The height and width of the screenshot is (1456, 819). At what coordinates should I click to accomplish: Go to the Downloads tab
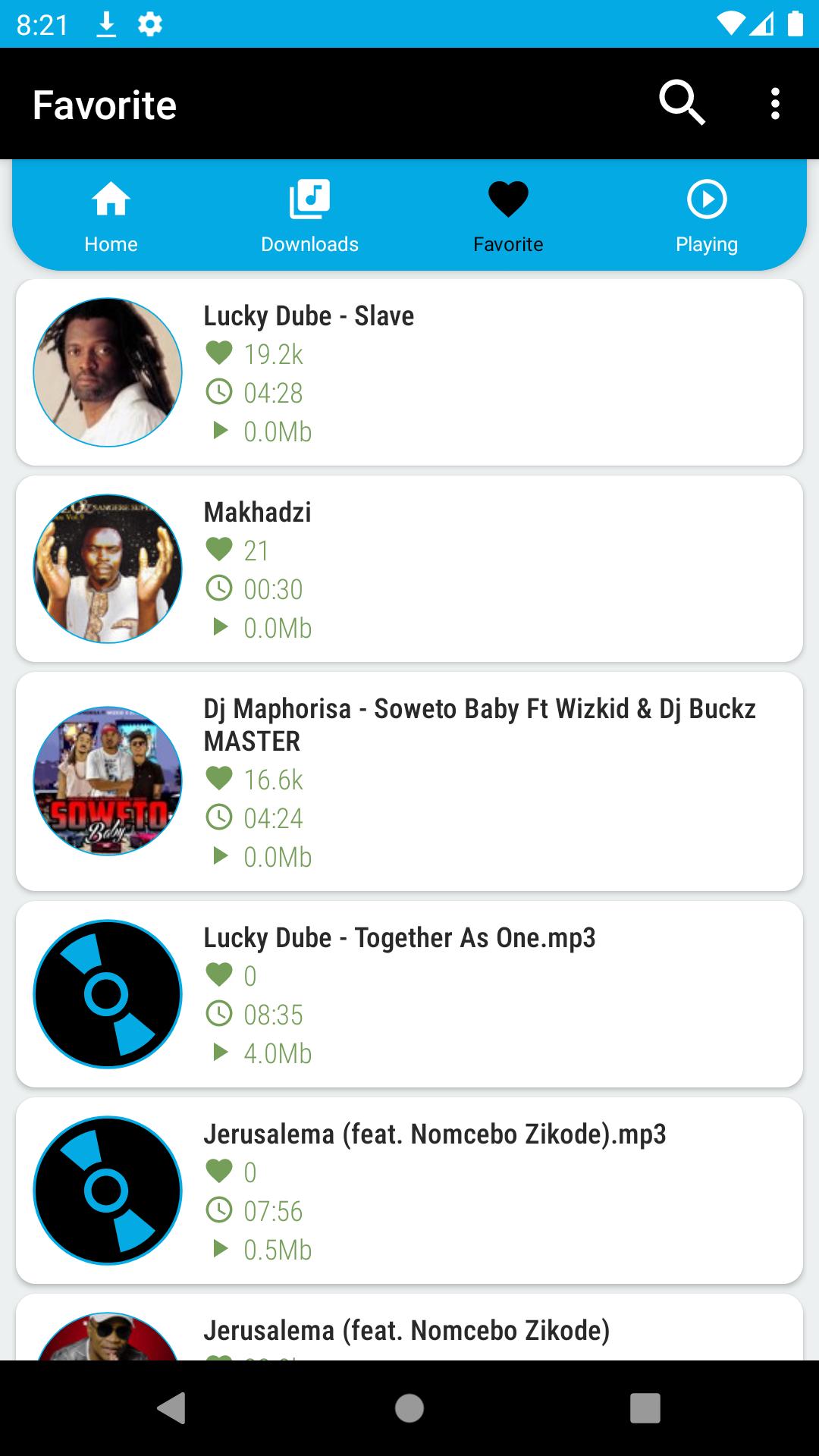pyautogui.click(x=309, y=215)
